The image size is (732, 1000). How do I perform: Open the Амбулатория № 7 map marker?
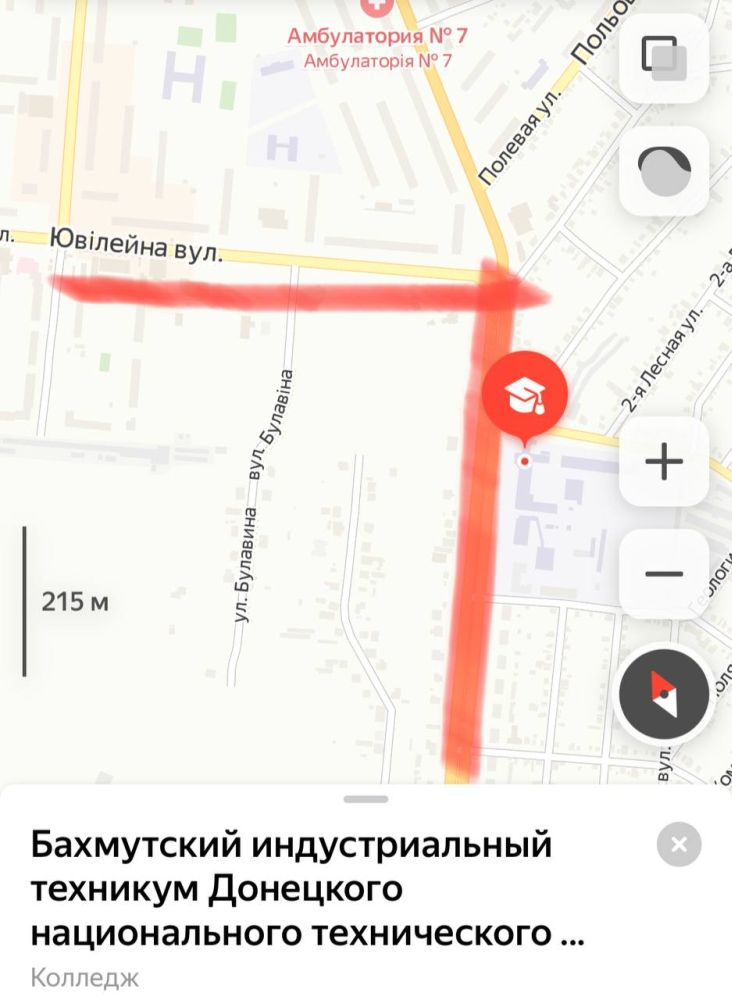pos(377,8)
